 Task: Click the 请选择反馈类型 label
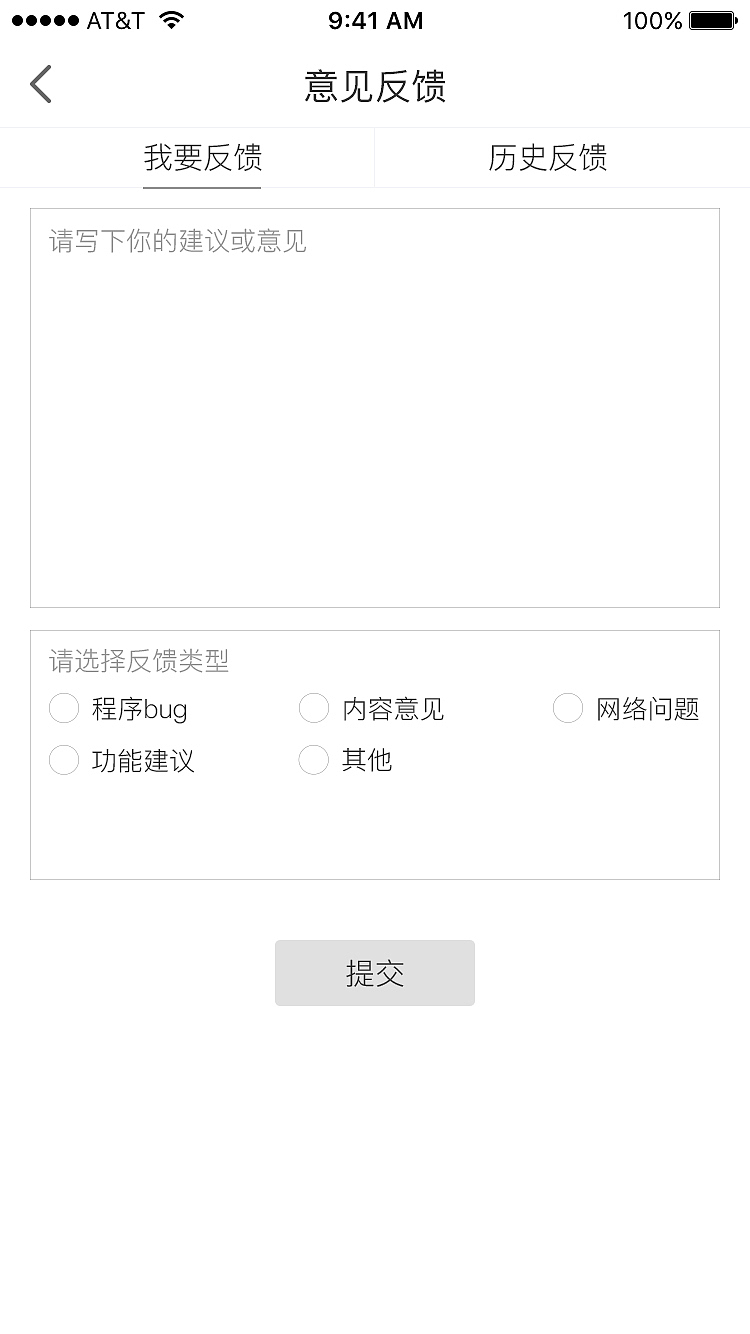pyautogui.click(x=138, y=661)
